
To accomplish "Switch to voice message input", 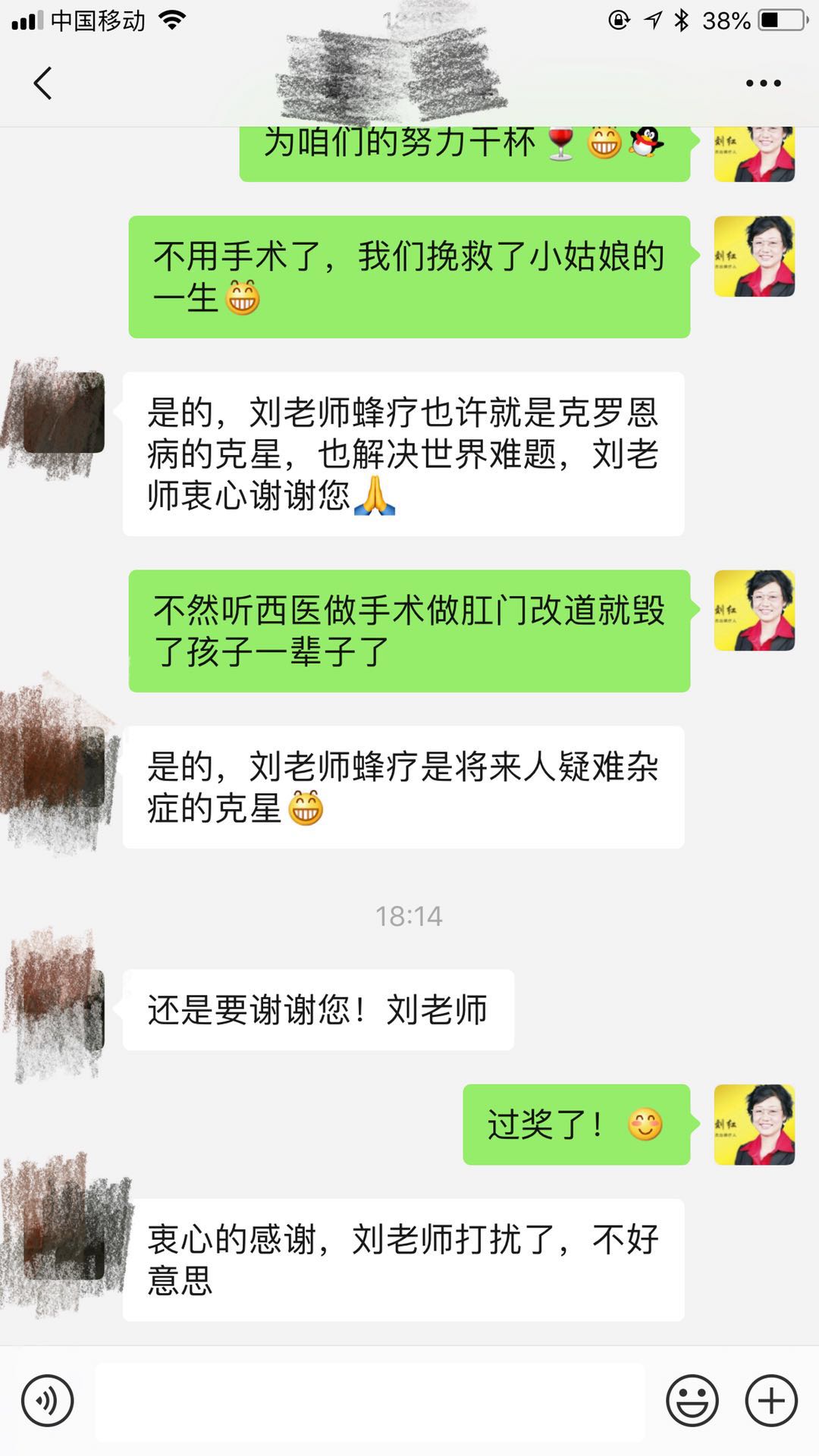I will (47, 1401).
